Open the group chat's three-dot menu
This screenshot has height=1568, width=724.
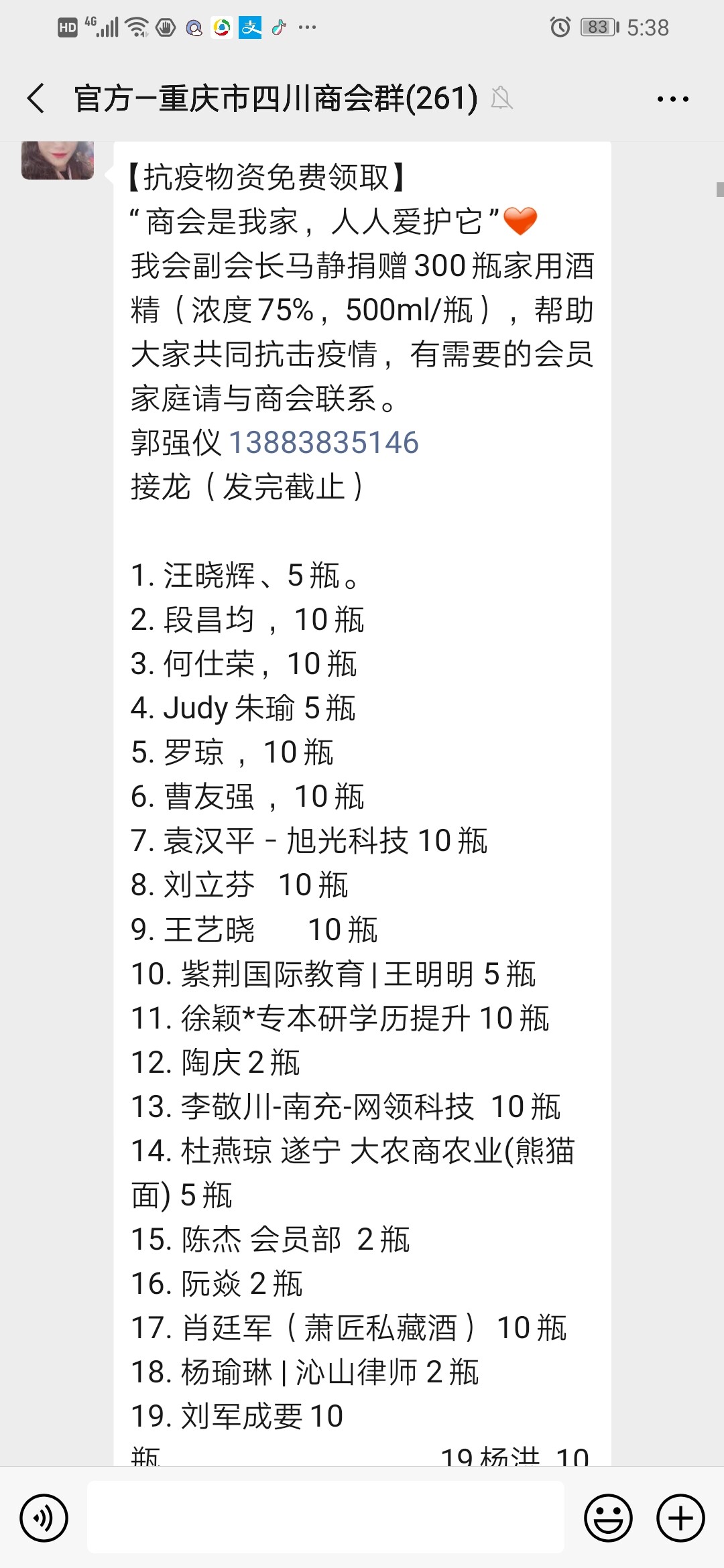coord(672,99)
